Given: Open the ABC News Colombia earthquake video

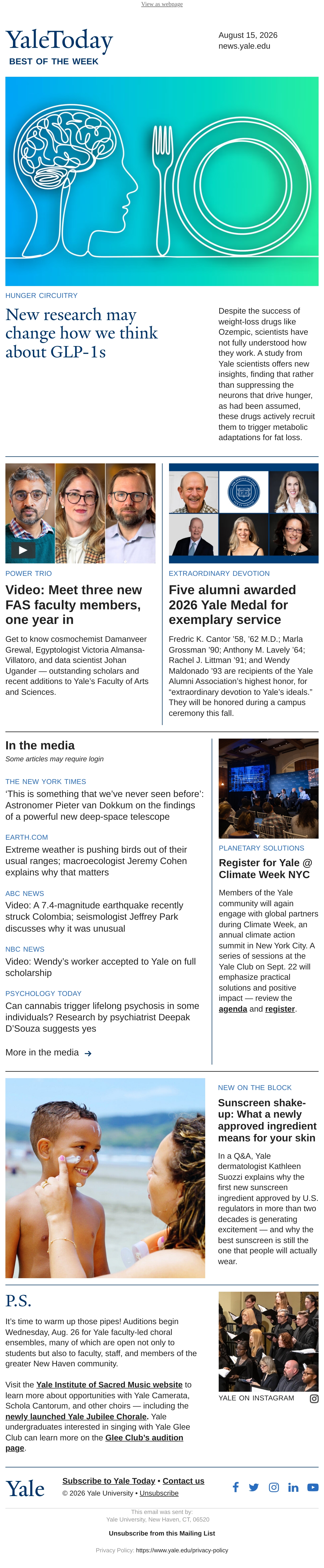Looking at the screenshot, I should pyautogui.click(x=94, y=917).
